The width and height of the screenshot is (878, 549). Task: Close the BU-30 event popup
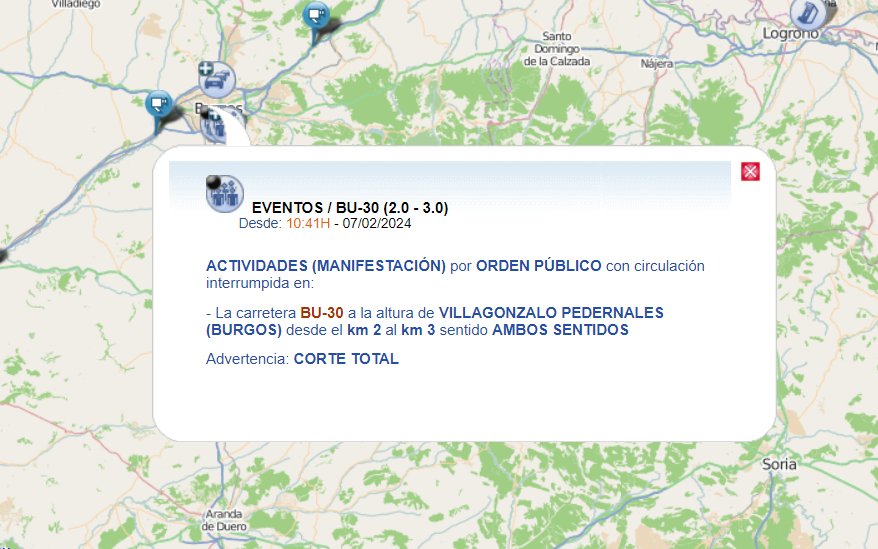point(751,172)
